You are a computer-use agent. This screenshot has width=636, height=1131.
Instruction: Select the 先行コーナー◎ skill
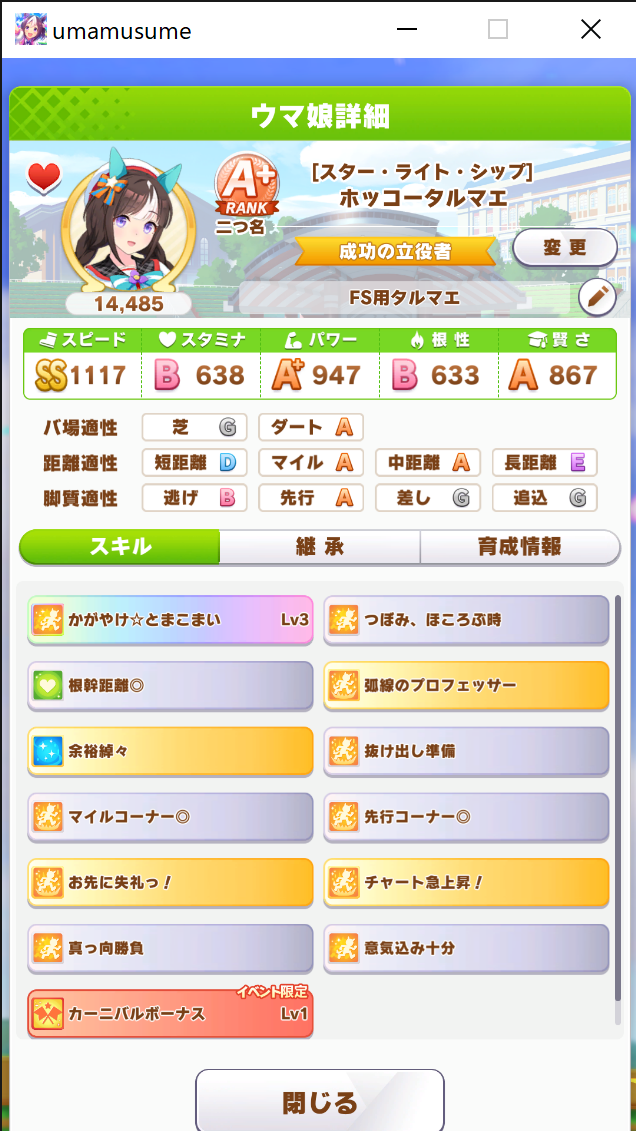click(x=466, y=817)
